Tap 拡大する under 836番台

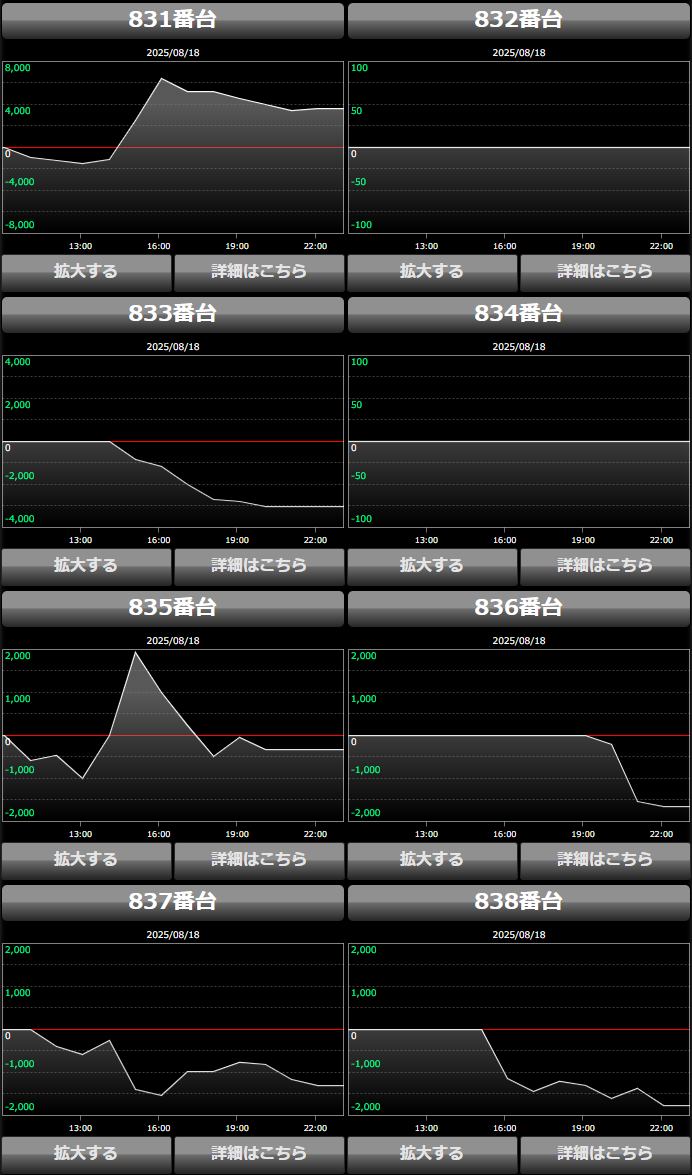(432, 860)
